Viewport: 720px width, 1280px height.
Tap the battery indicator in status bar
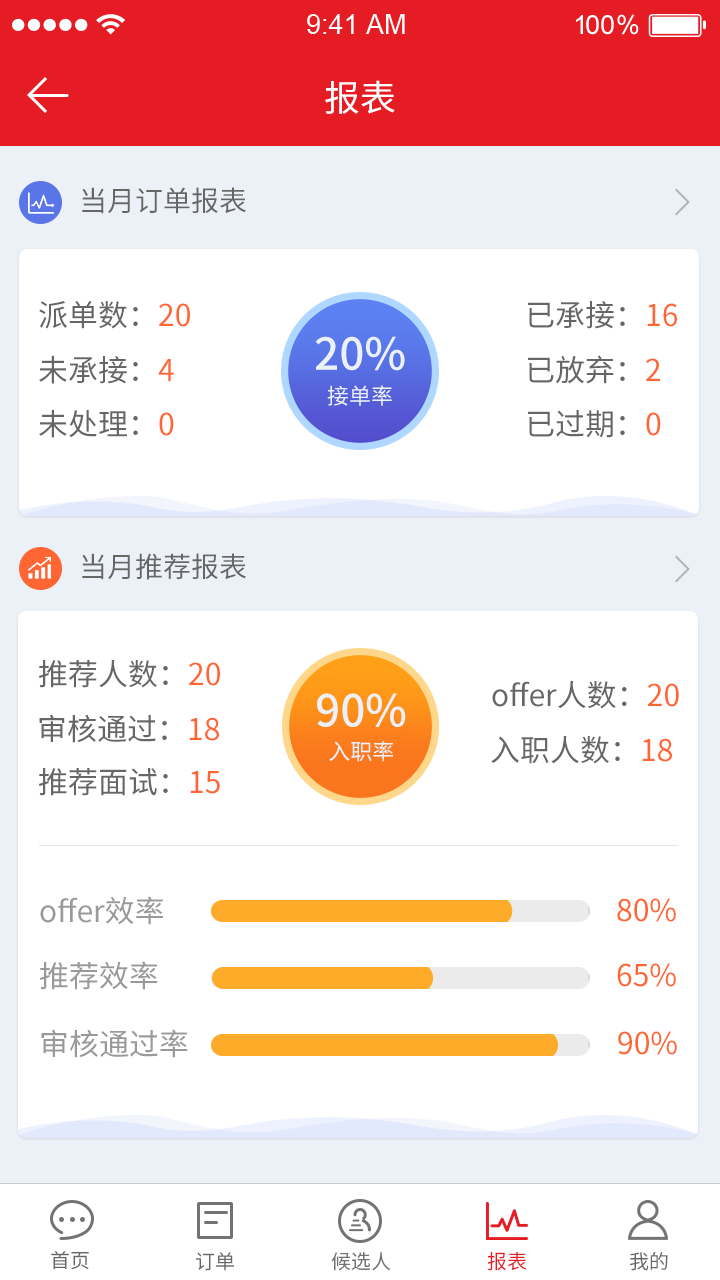[x=676, y=24]
